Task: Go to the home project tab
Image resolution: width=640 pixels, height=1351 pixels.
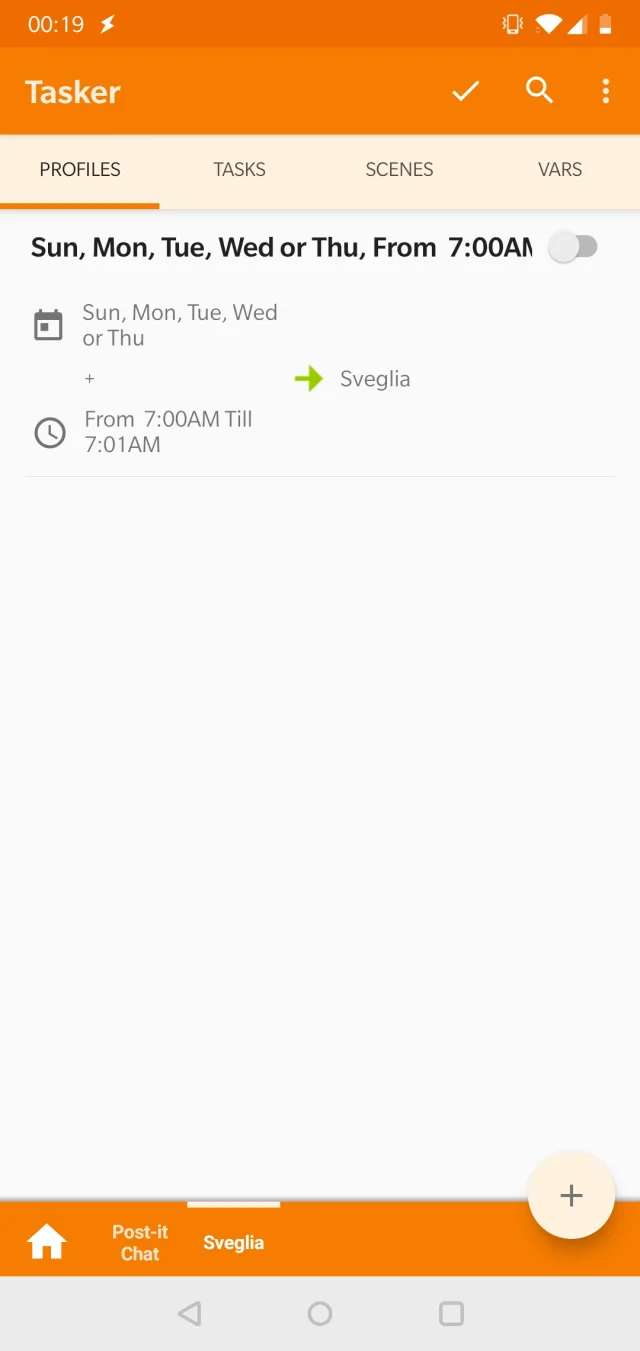Action: click(46, 1242)
